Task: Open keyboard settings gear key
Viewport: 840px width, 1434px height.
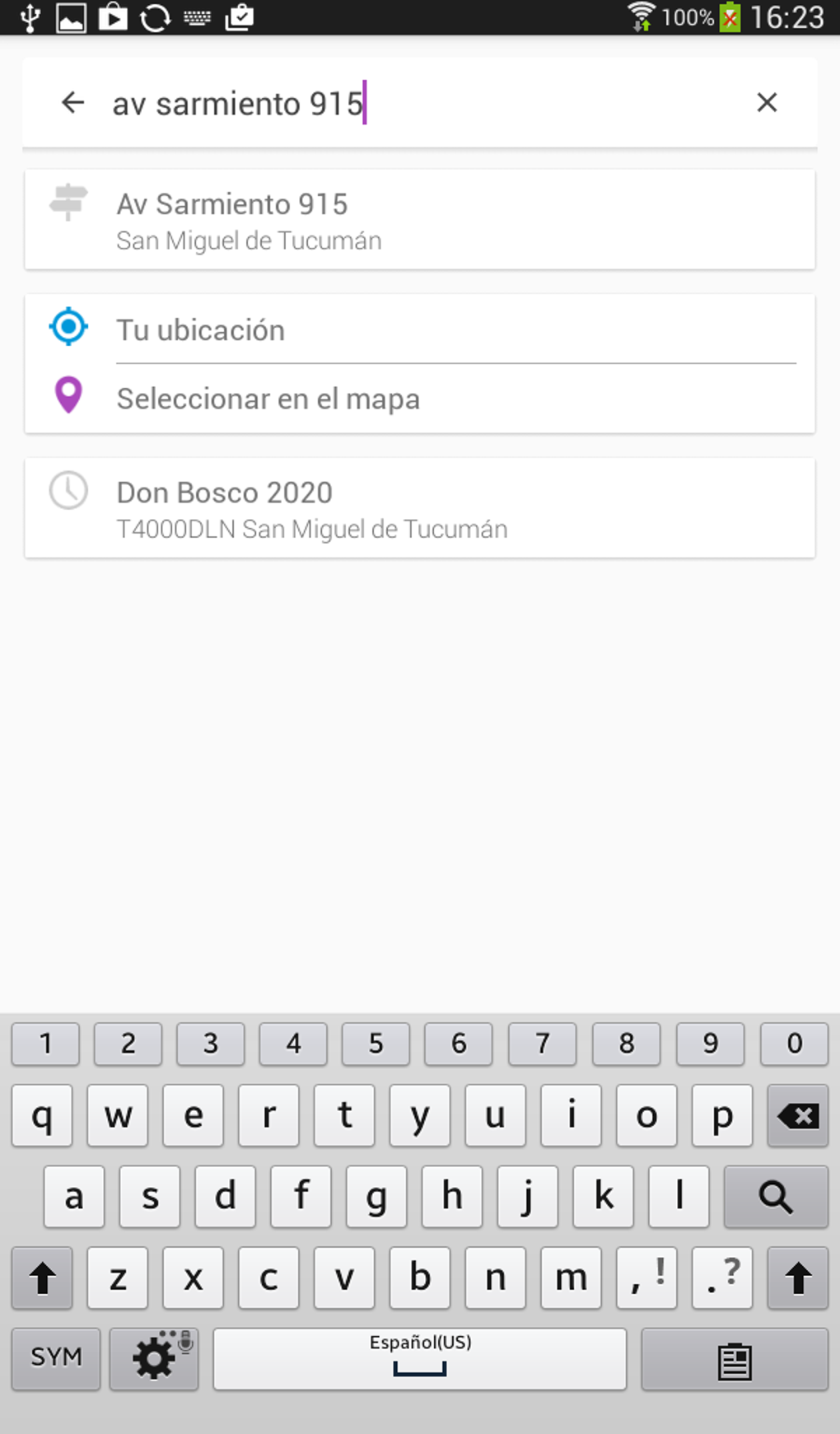Action: click(x=155, y=1357)
